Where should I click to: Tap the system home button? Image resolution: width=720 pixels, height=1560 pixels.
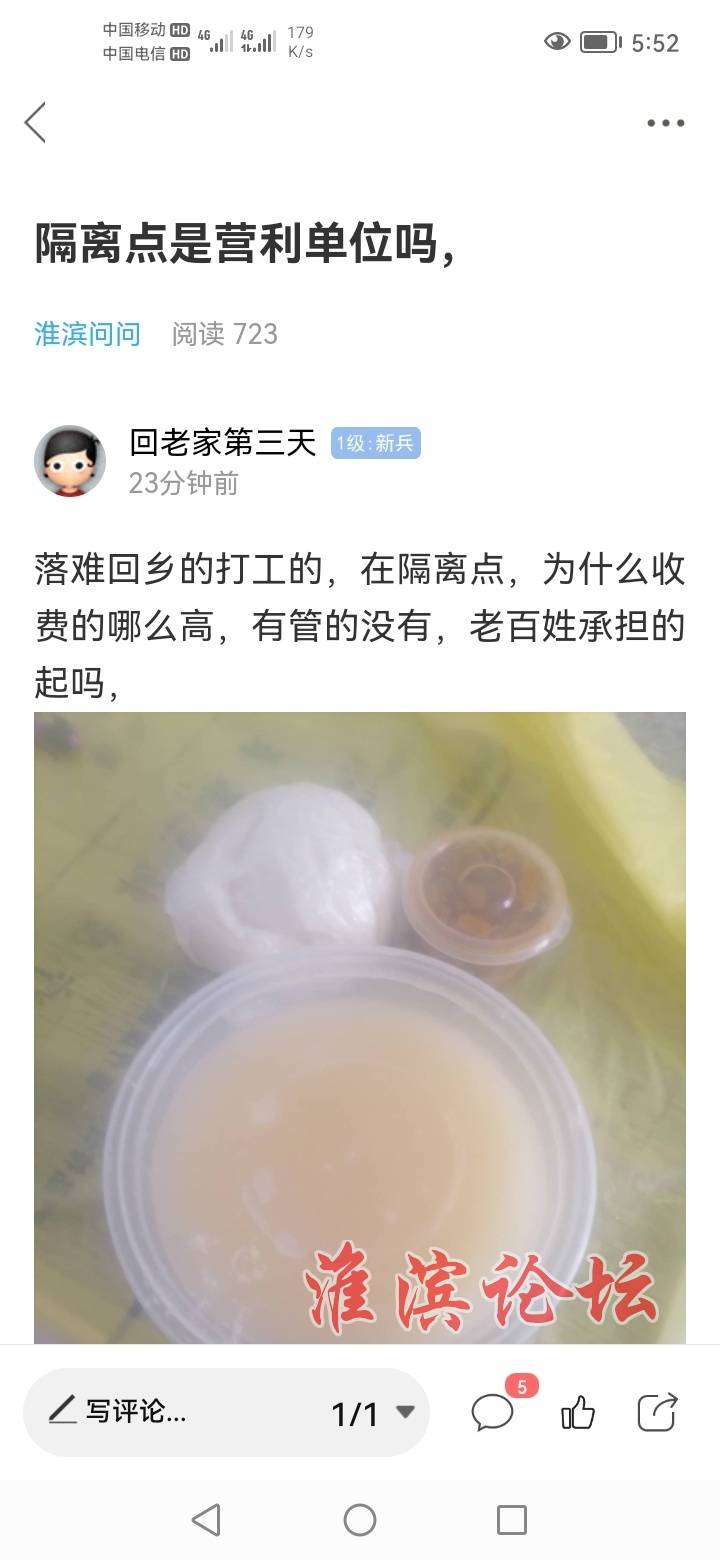point(360,1520)
